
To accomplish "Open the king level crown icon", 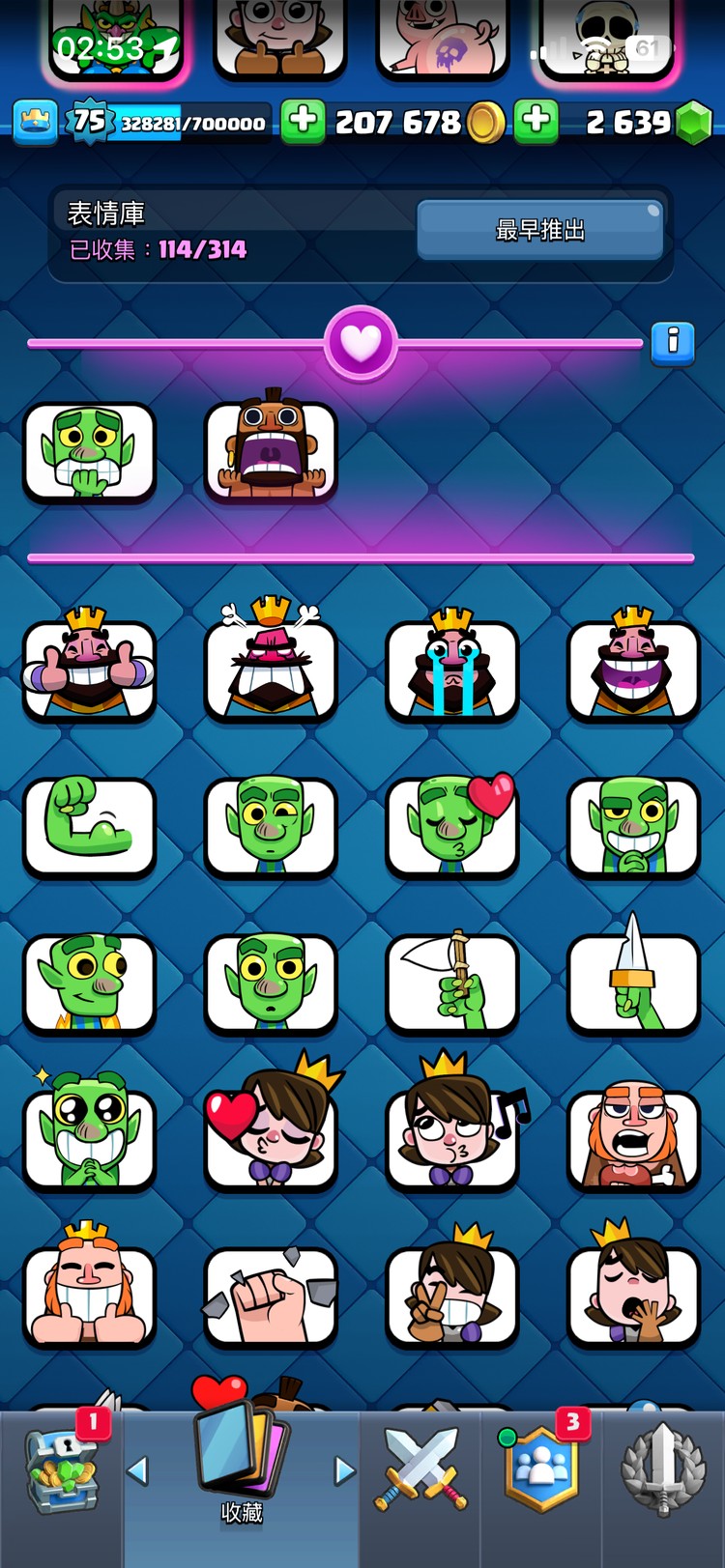I will [x=36, y=123].
